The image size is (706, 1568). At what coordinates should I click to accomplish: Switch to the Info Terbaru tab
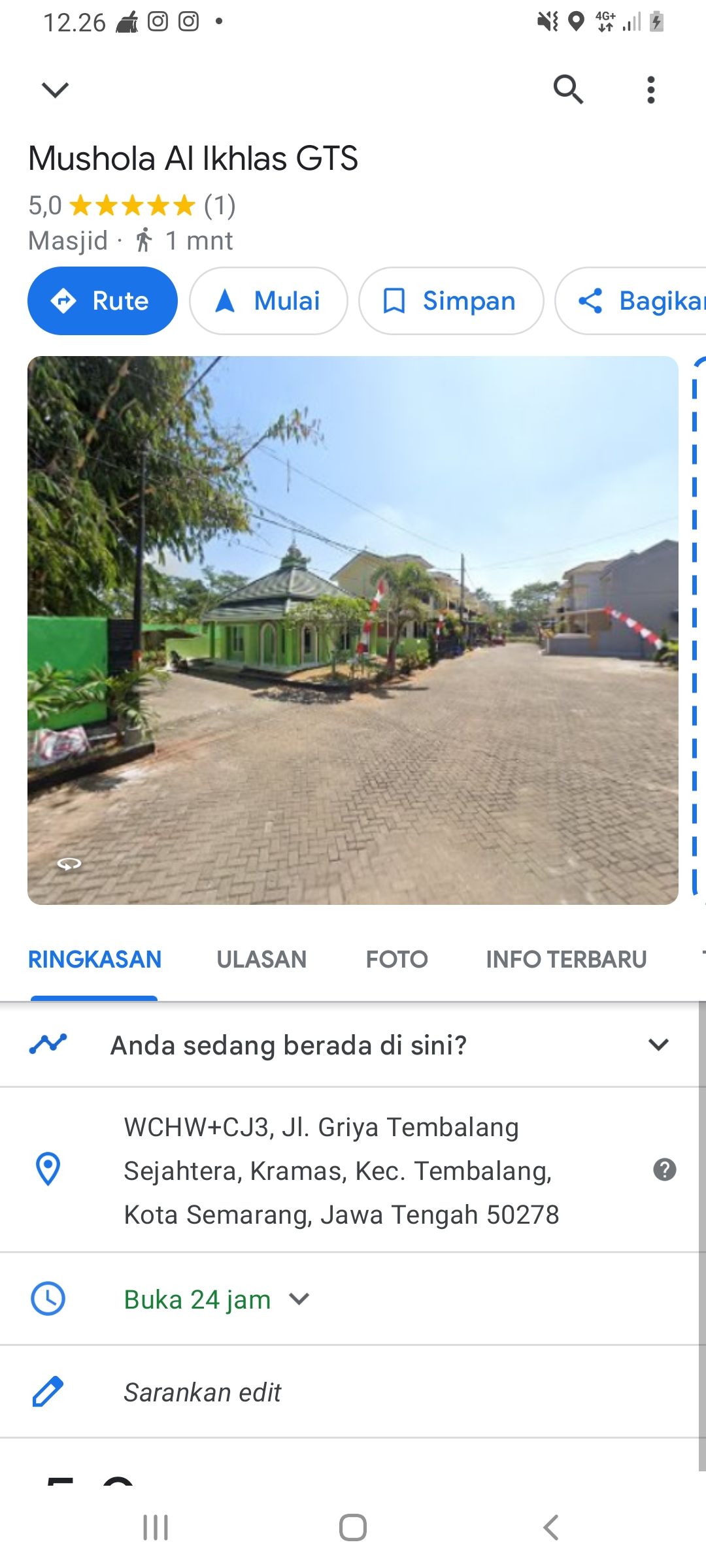[566, 960]
